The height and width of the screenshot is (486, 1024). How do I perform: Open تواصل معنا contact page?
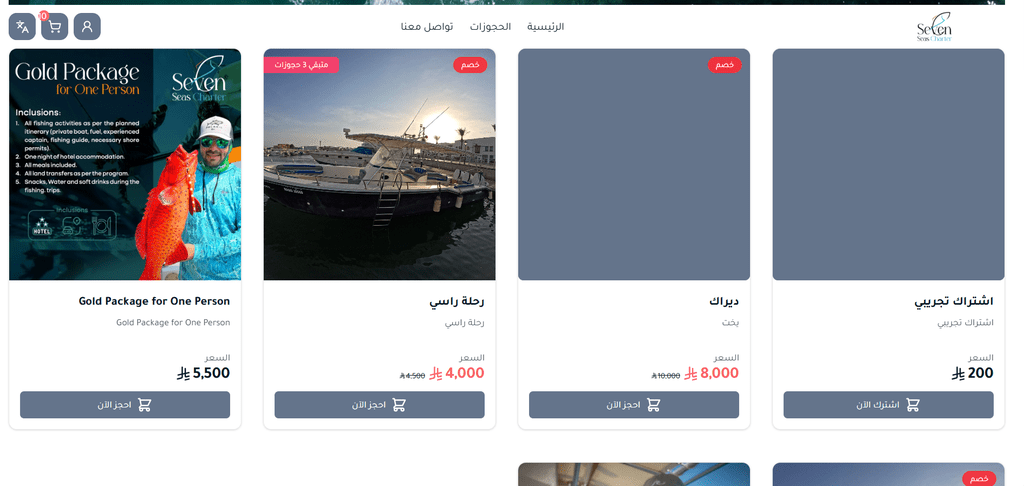427,27
